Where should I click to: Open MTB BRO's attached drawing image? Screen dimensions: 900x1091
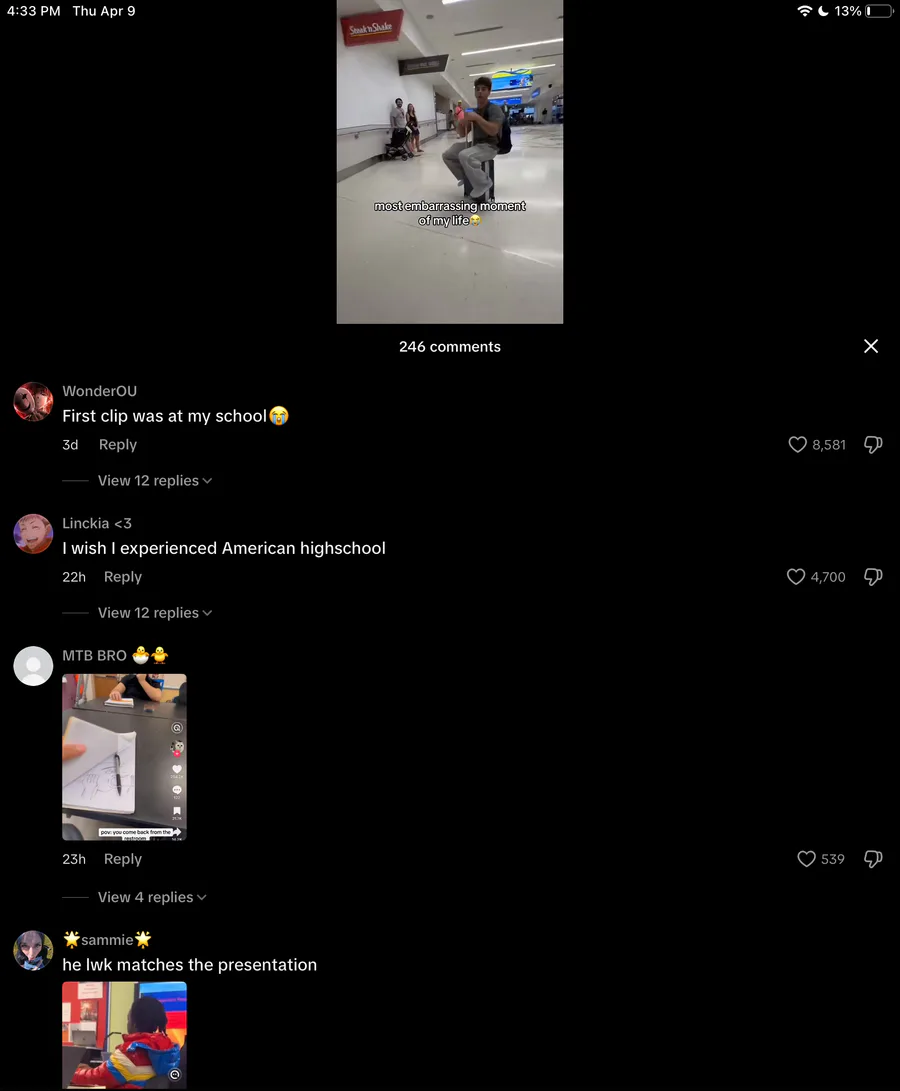pos(124,757)
